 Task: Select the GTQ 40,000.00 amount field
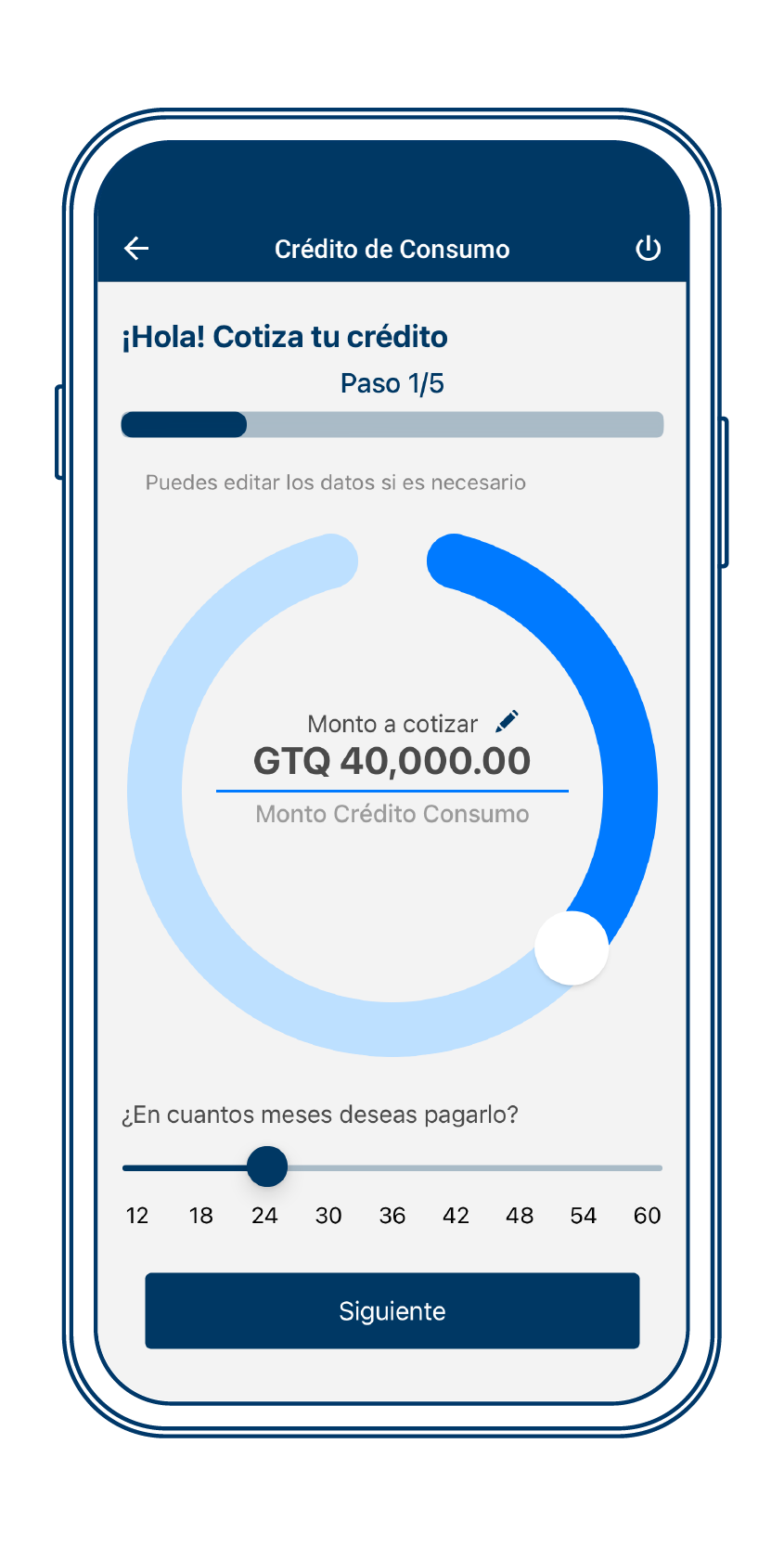coord(392,762)
